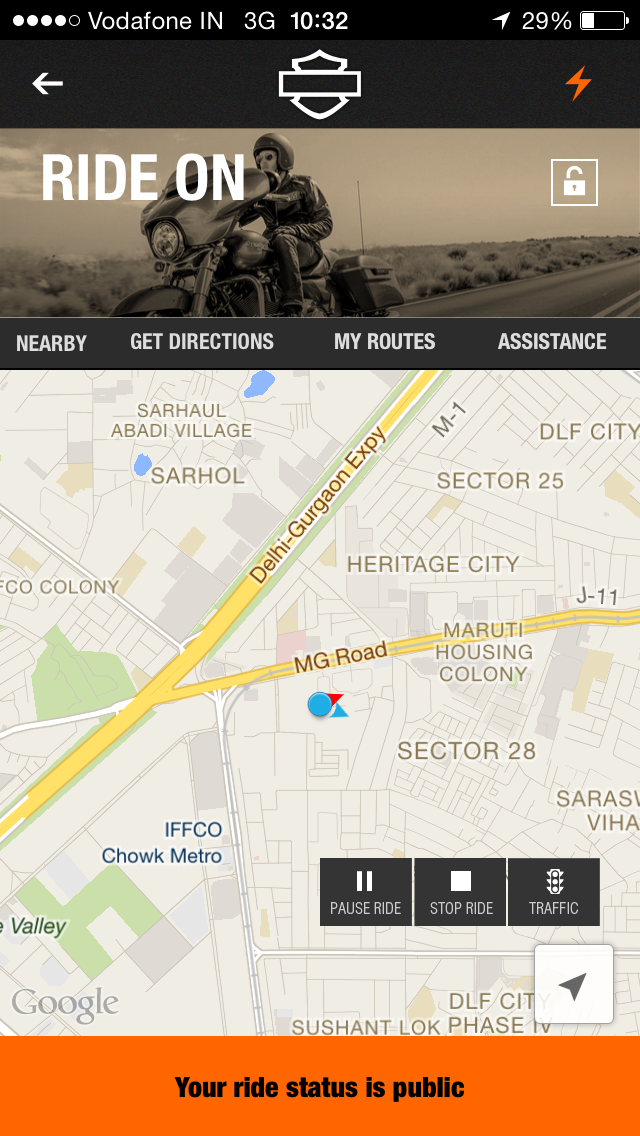640x1136 pixels.
Task: Tap the orange lightning bolt icon
Action: pos(578,83)
